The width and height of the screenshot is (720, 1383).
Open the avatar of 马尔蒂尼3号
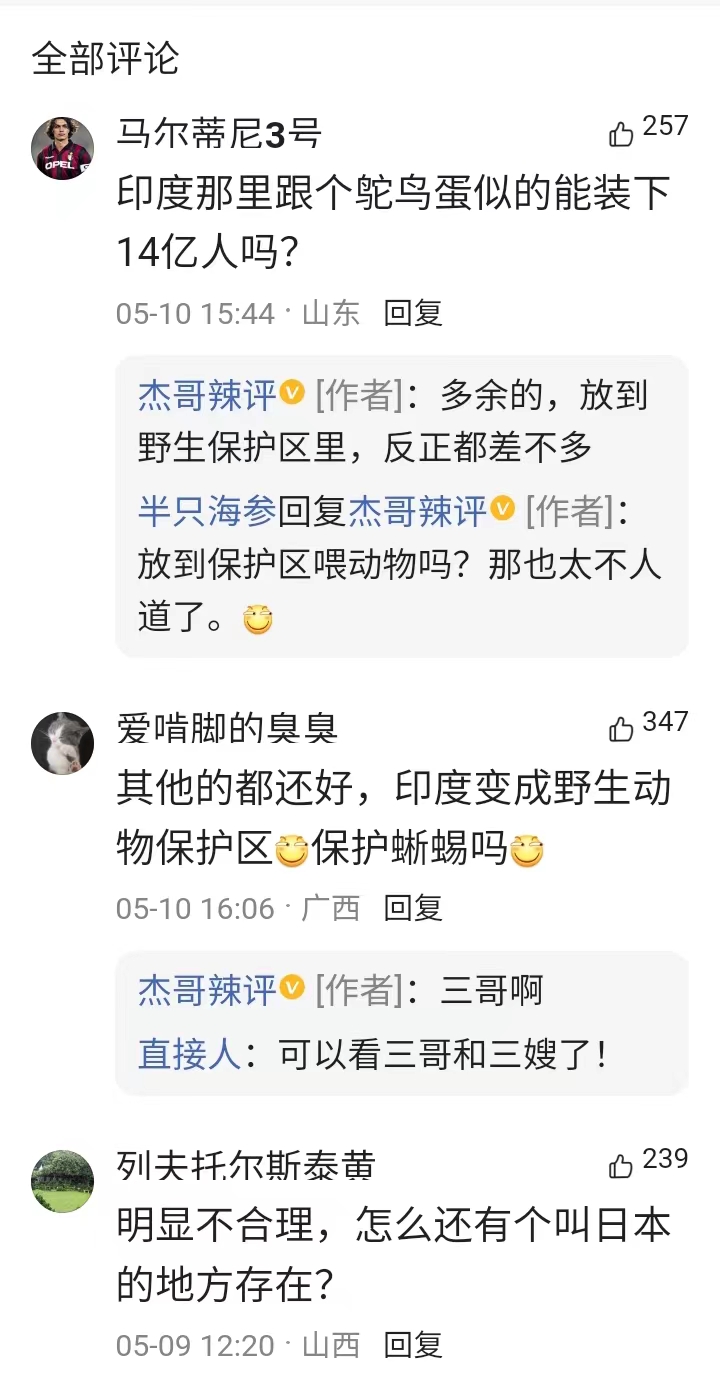pos(63,148)
